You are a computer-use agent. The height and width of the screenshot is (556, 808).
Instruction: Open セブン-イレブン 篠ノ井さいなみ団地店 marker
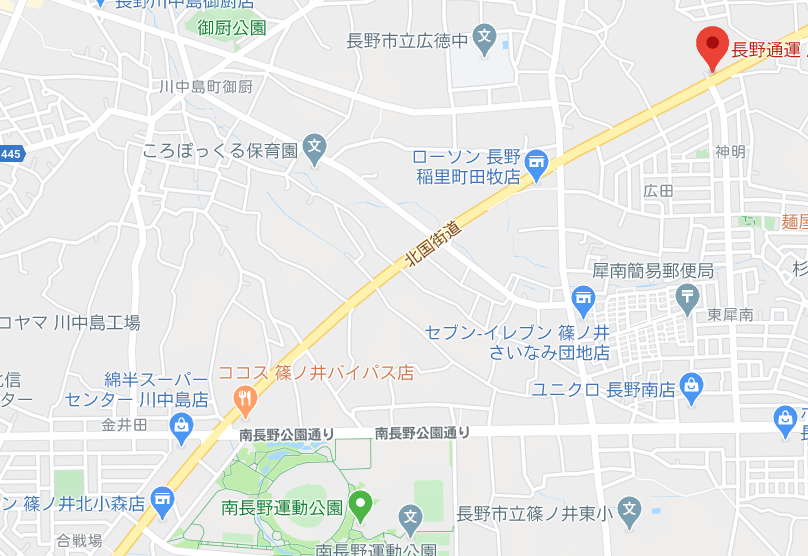583,297
